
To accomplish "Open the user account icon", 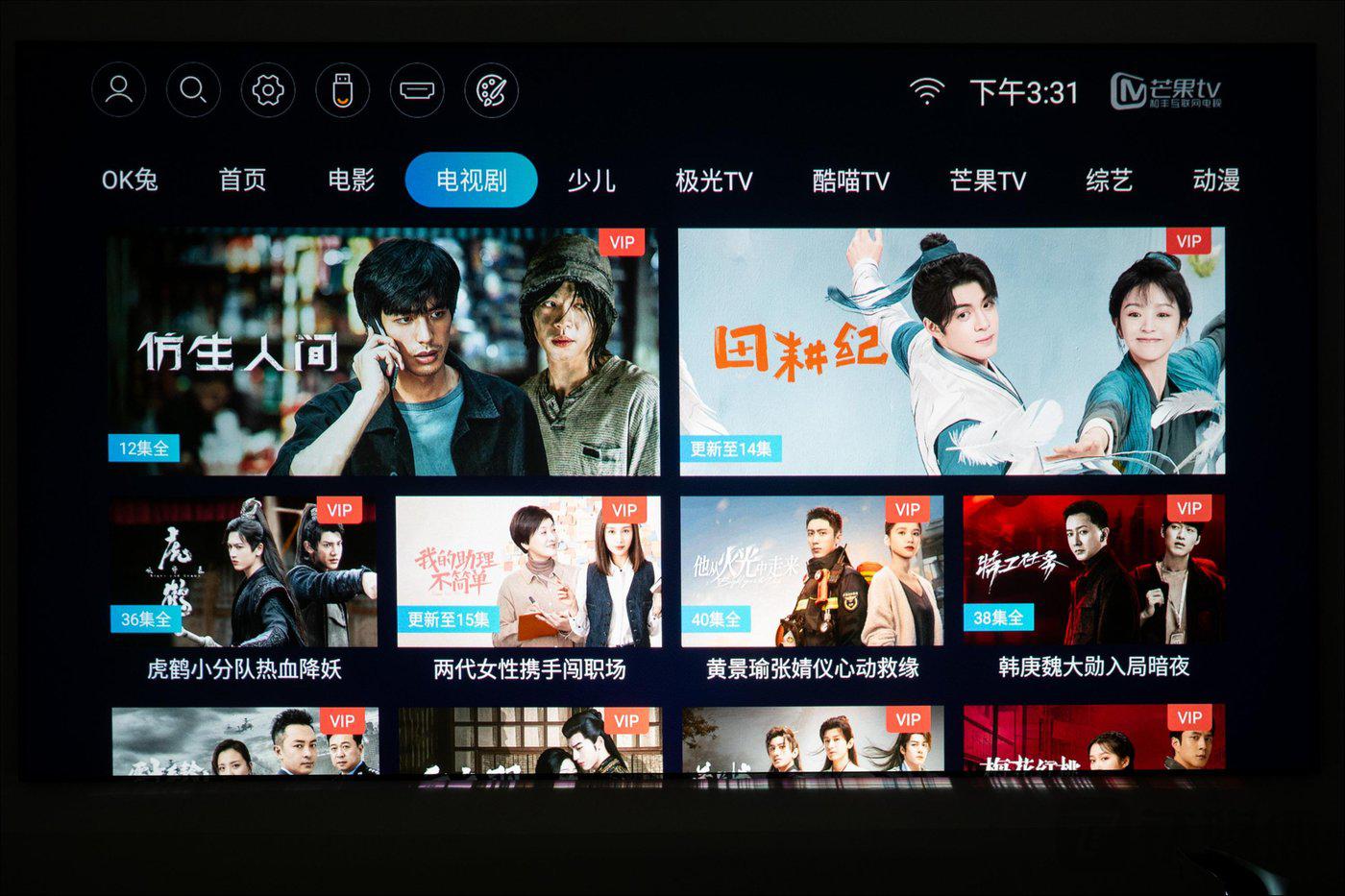I will click(119, 90).
